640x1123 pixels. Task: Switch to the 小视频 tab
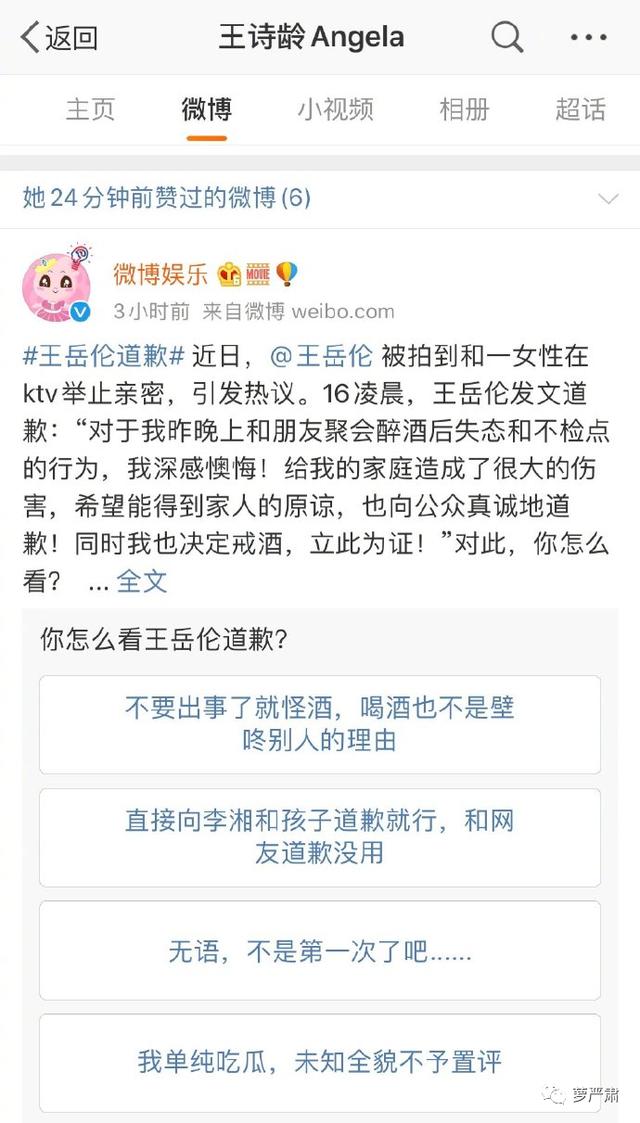(x=335, y=109)
